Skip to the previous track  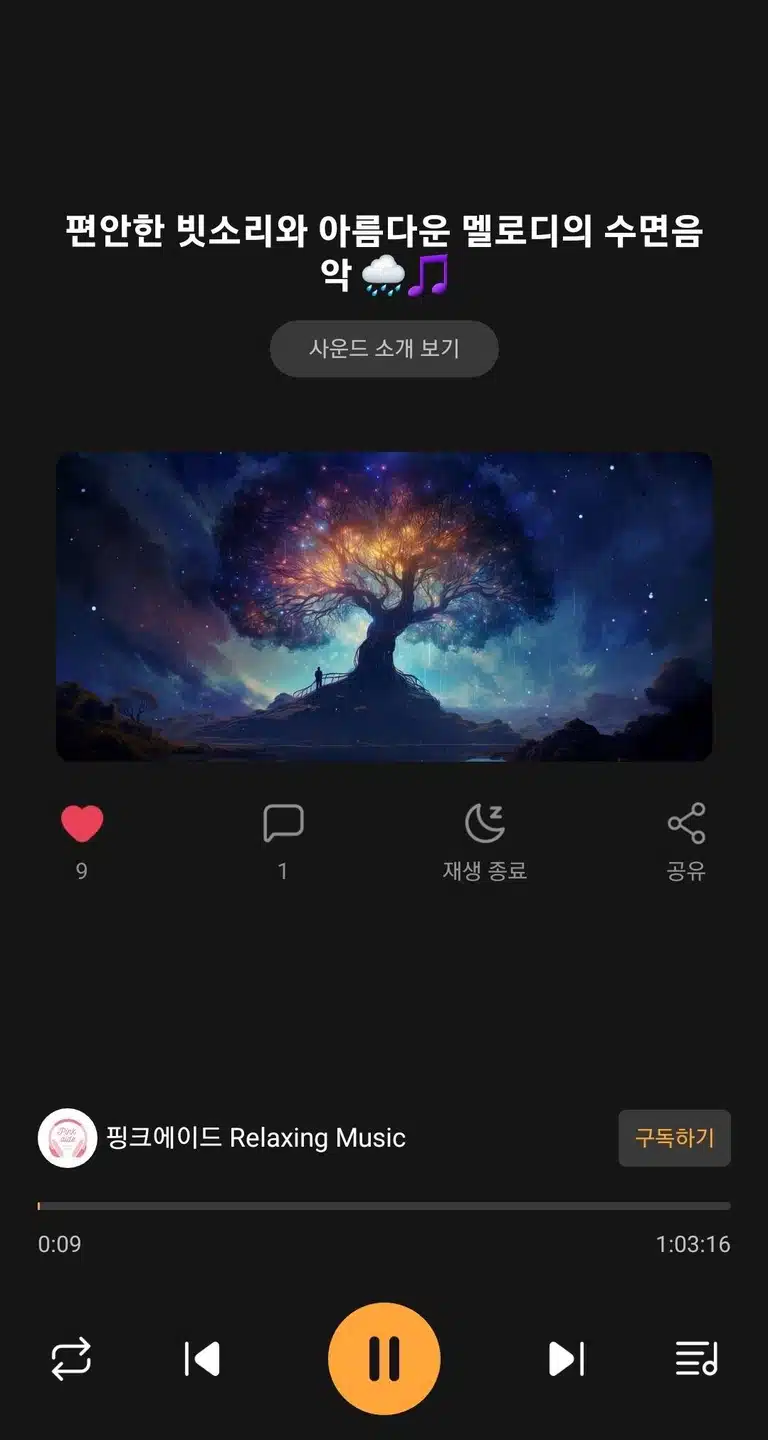click(202, 1359)
